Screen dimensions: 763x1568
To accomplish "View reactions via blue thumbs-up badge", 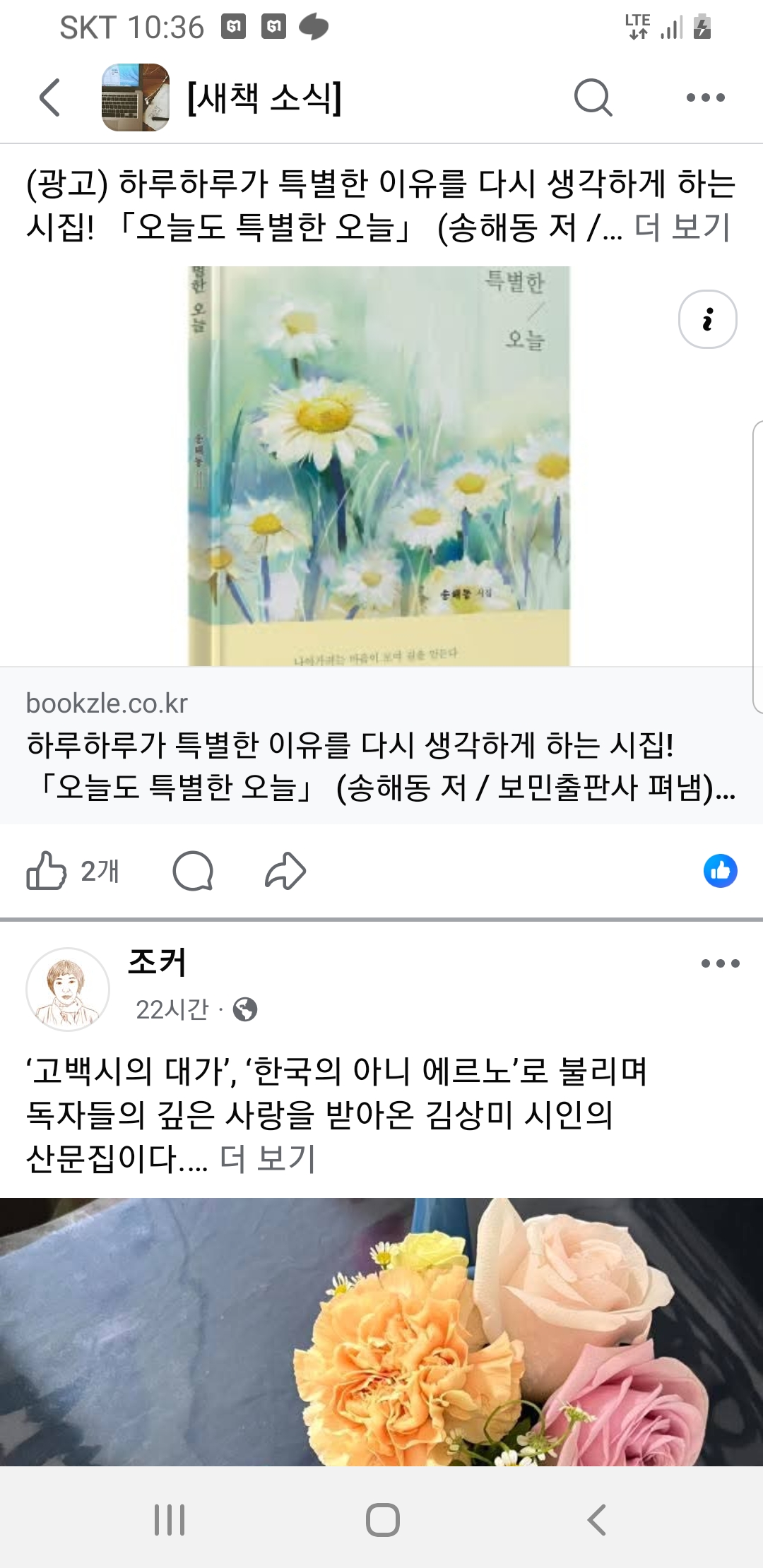I will click(720, 871).
